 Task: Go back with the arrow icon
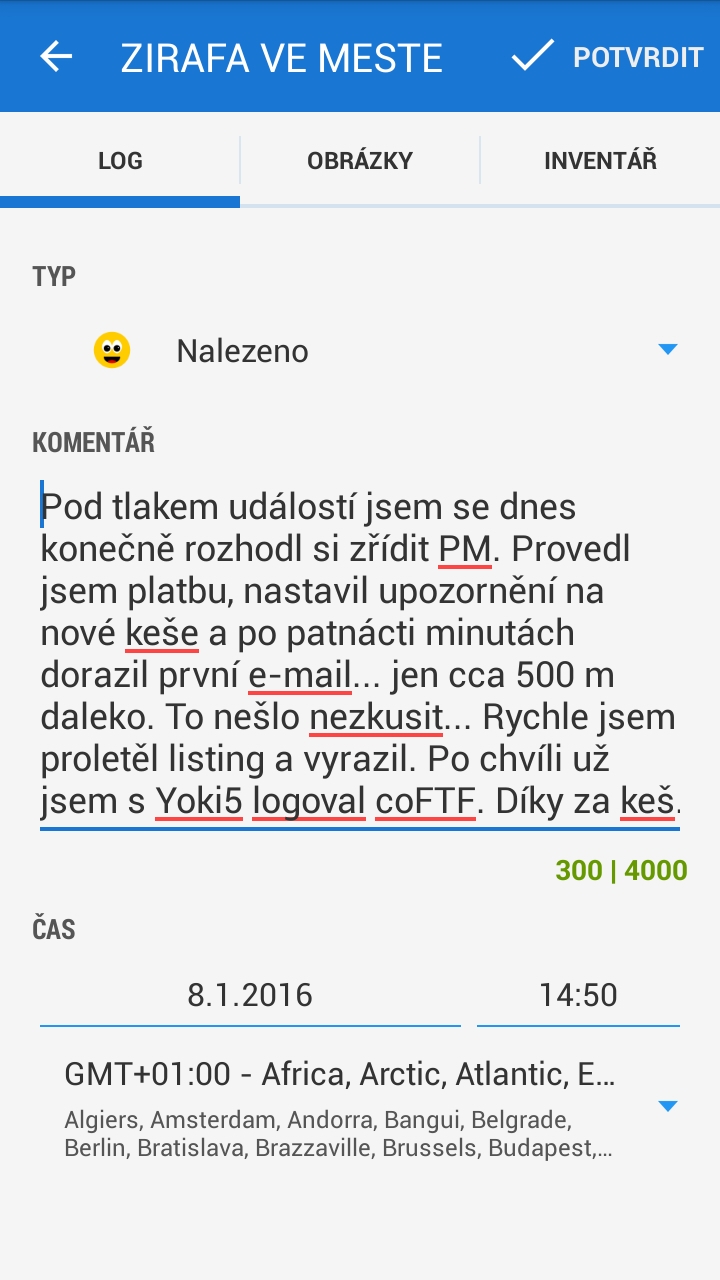pyautogui.click(x=56, y=56)
